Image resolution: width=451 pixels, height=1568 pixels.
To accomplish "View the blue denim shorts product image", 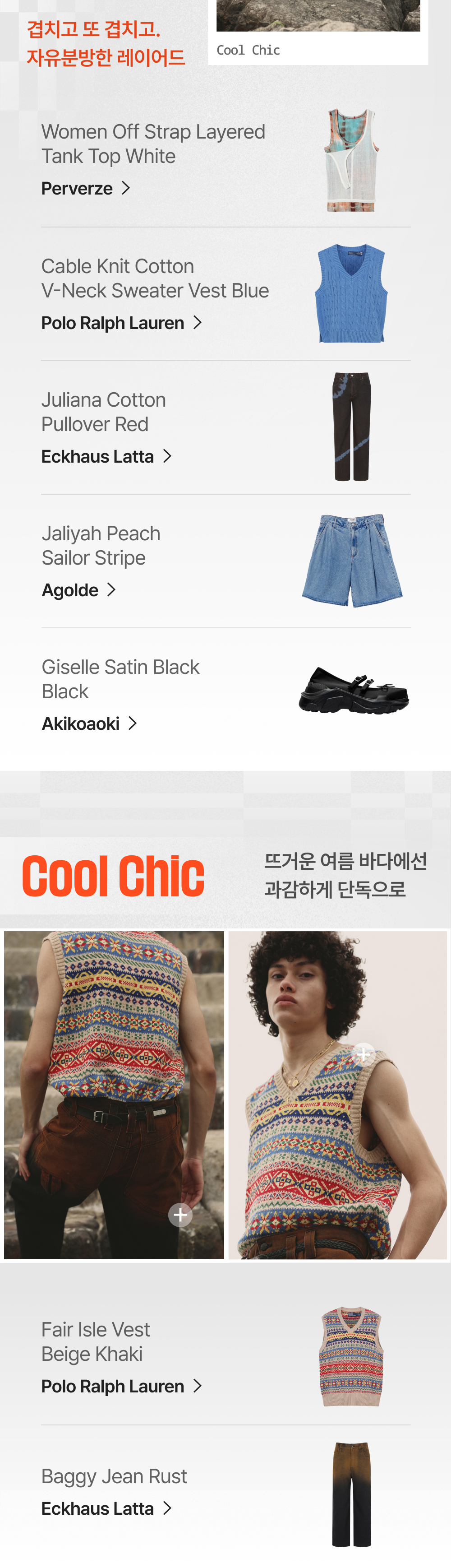I will point(352,561).
